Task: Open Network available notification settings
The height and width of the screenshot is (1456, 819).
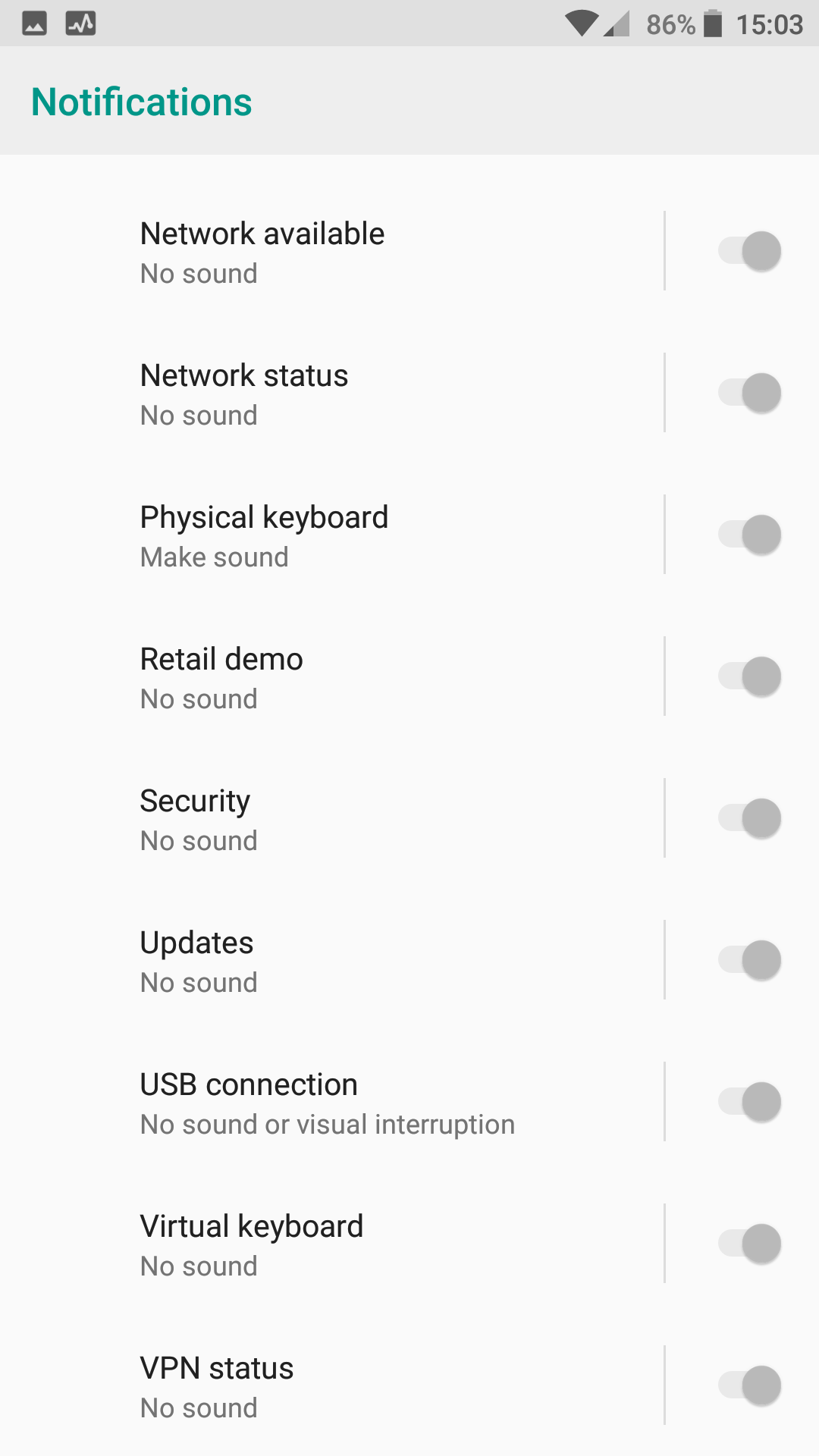Action: pyautogui.click(x=332, y=251)
